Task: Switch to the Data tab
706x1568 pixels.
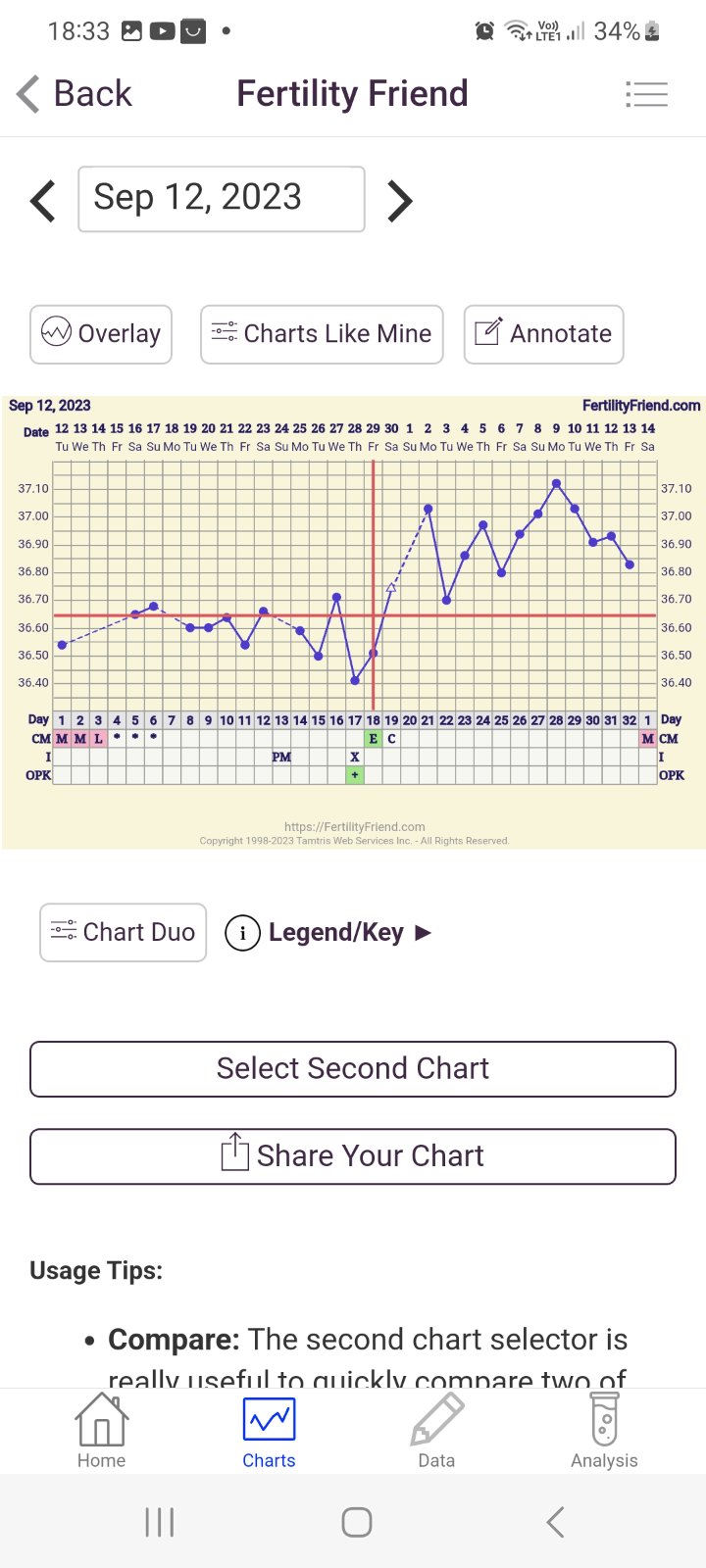Action: click(x=436, y=1432)
